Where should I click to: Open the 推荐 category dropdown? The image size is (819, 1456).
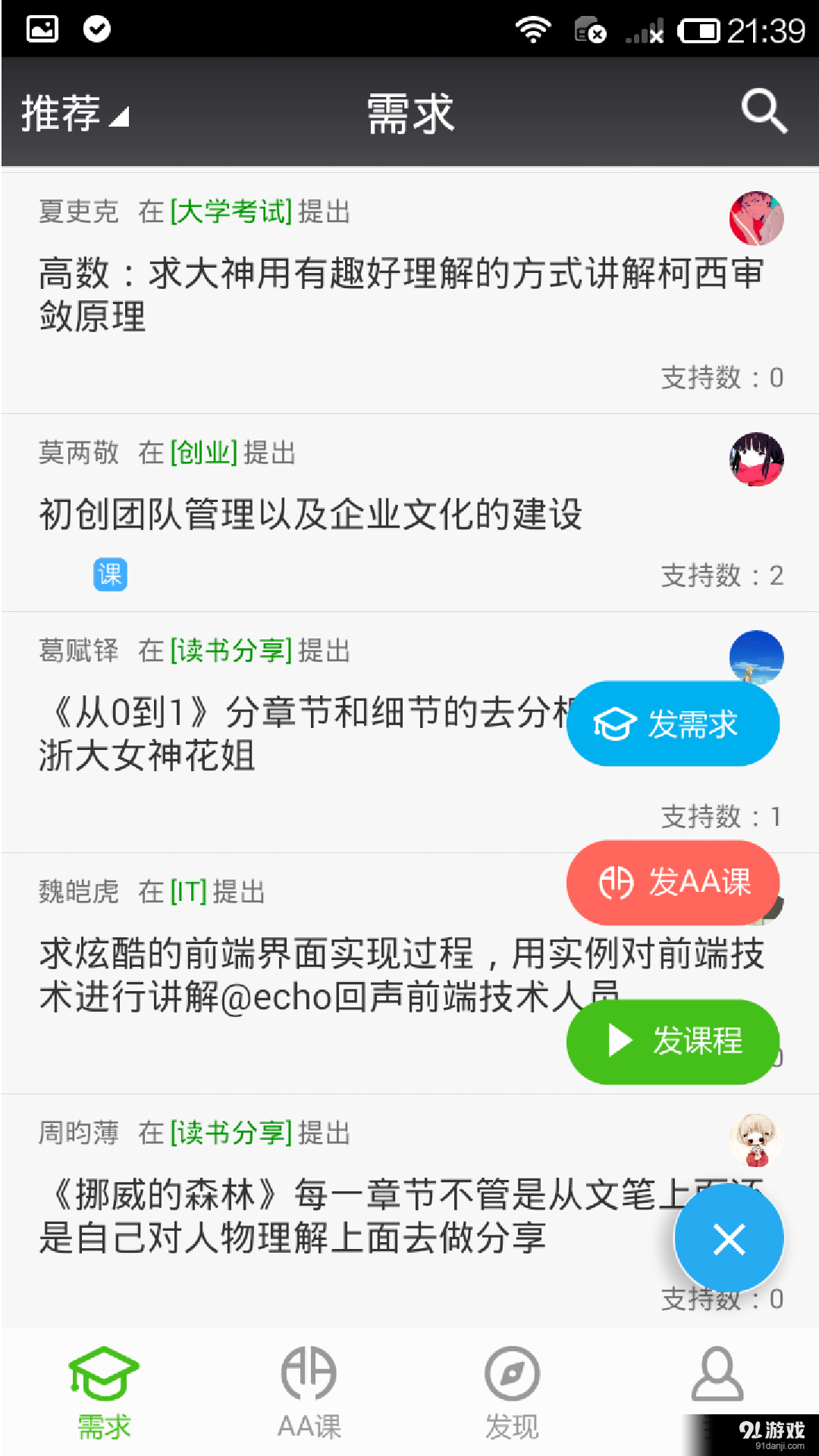pyautogui.click(x=72, y=111)
